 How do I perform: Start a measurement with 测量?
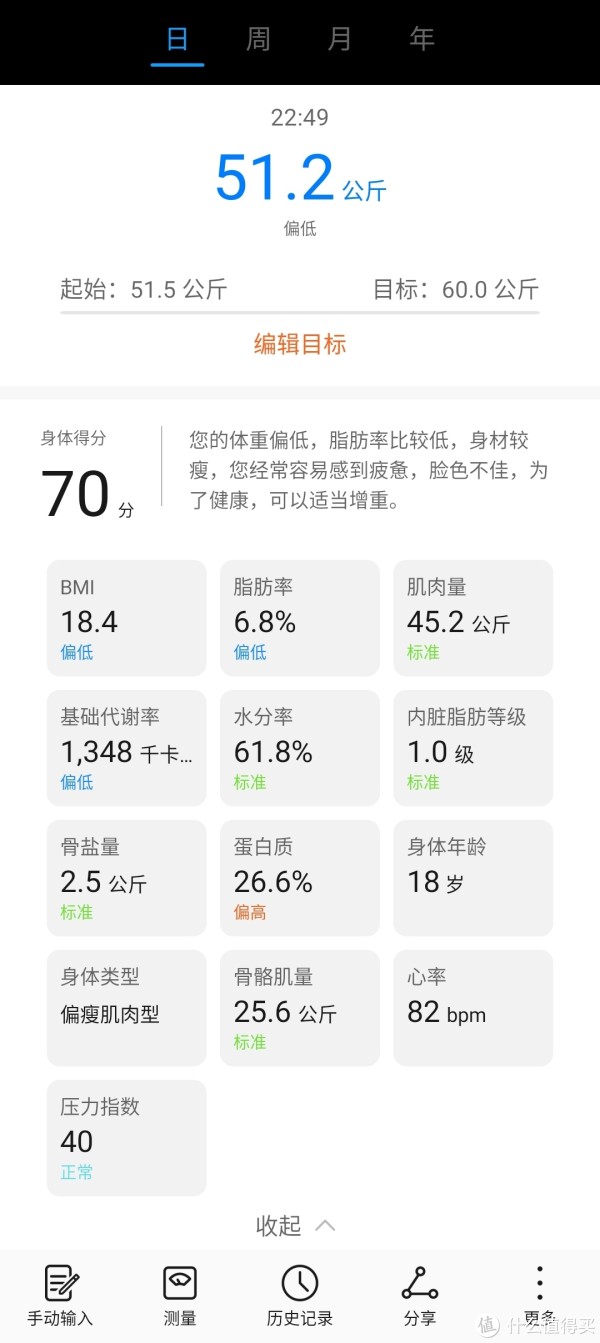180,1296
